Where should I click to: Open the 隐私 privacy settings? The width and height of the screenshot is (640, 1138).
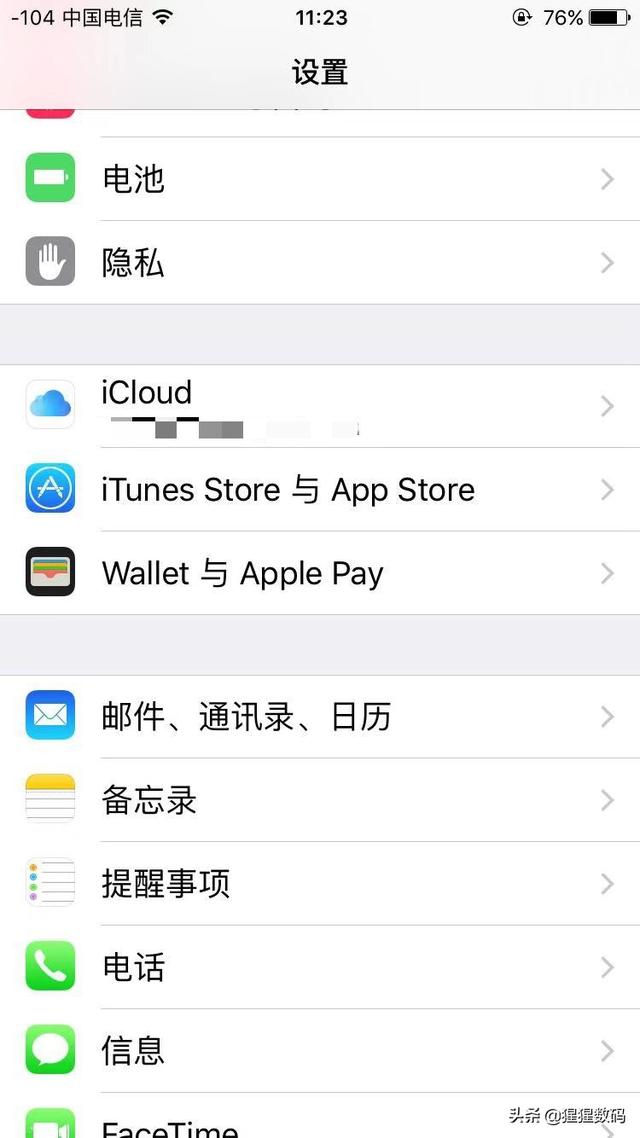320,263
